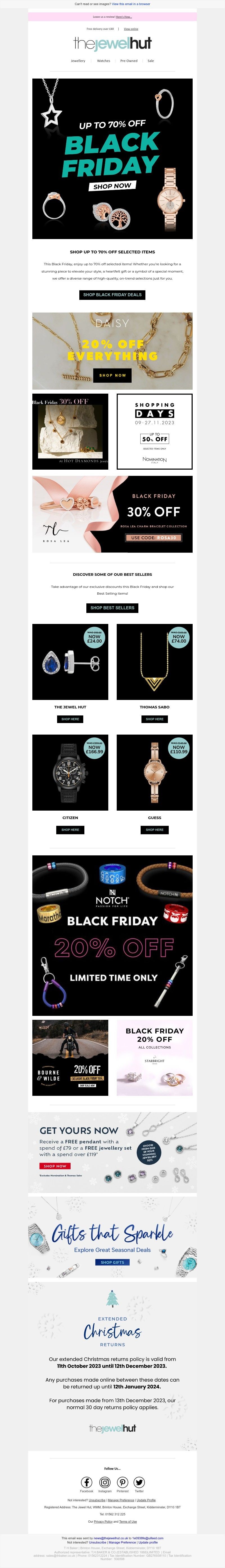Browse the Pre-Owned section

tap(128, 61)
